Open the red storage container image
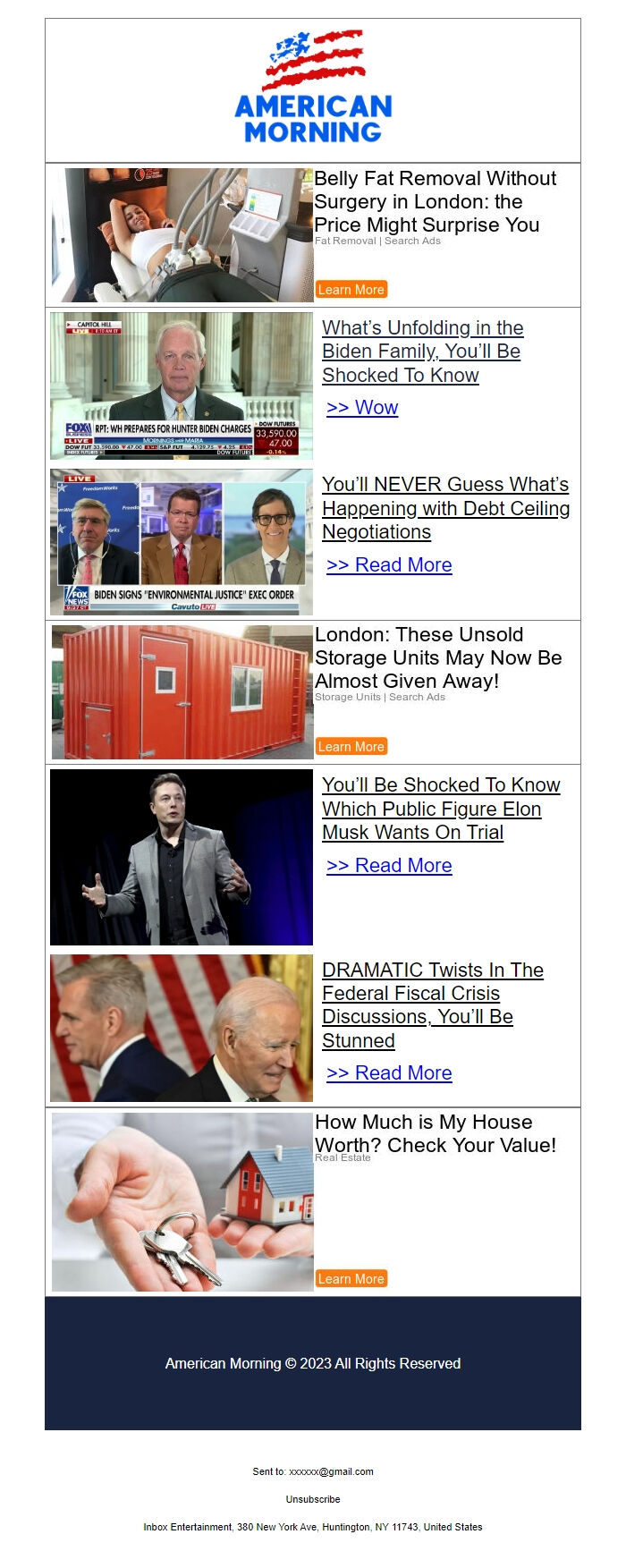626x1568 pixels. 182,692
